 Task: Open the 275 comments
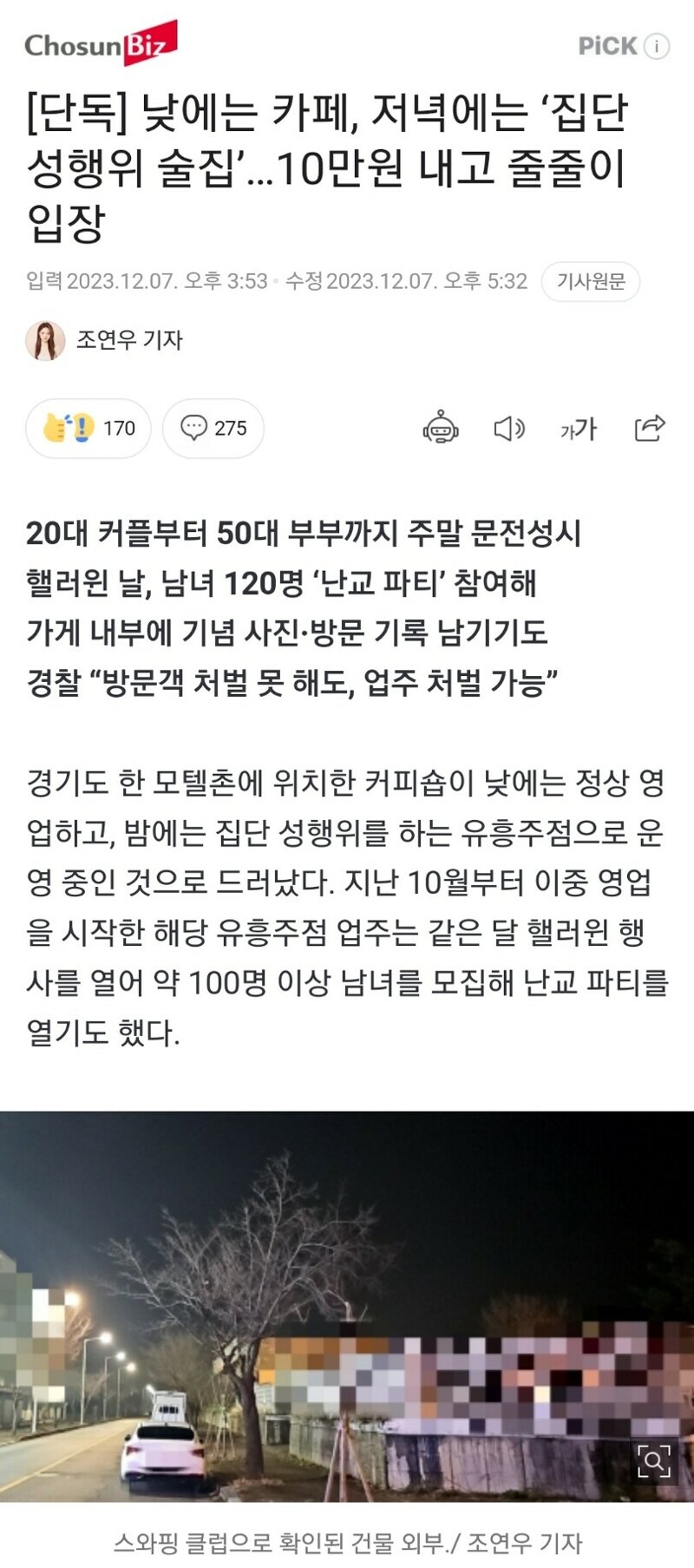pyautogui.click(x=213, y=428)
